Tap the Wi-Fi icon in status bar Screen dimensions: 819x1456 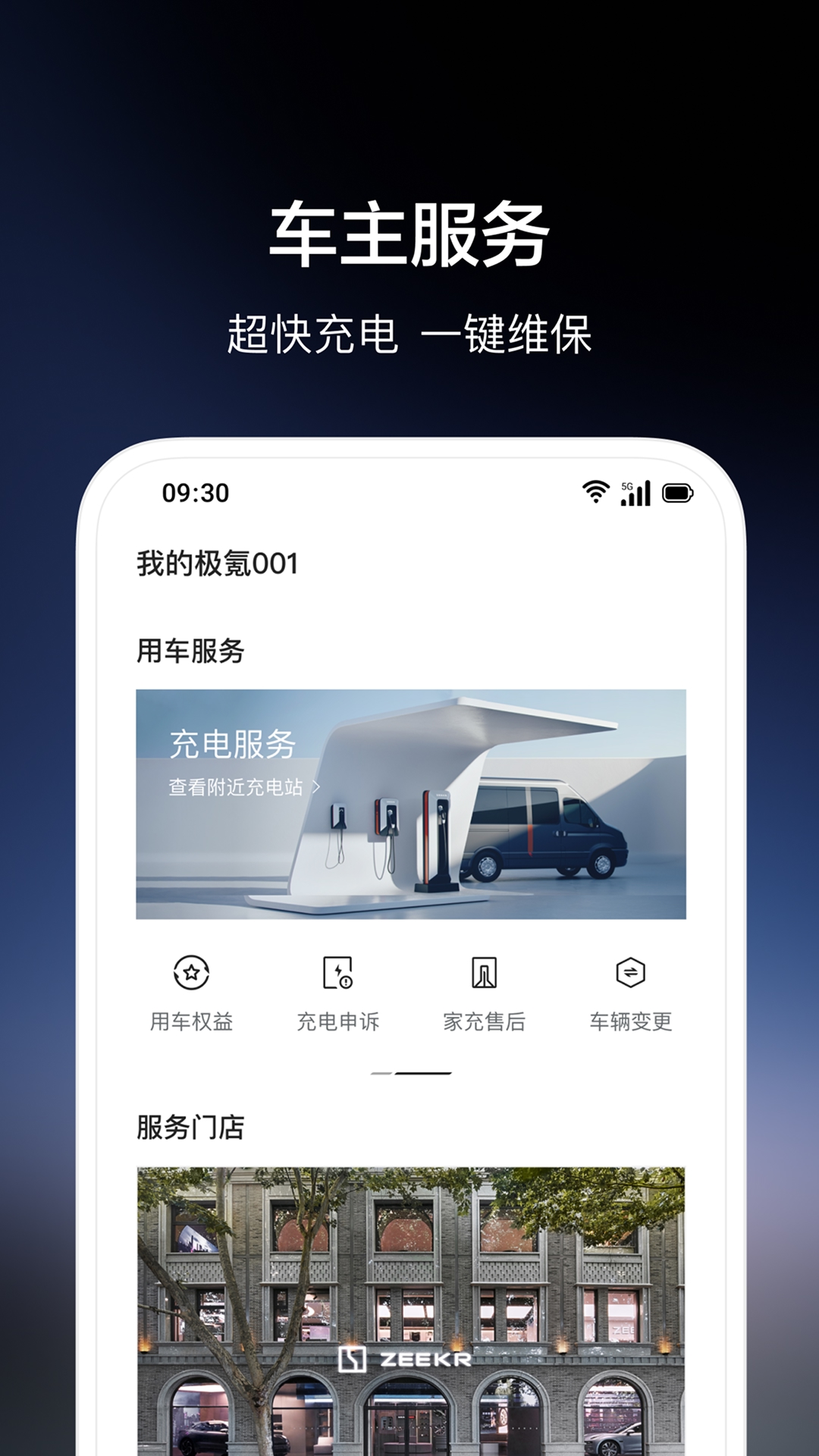(595, 492)
